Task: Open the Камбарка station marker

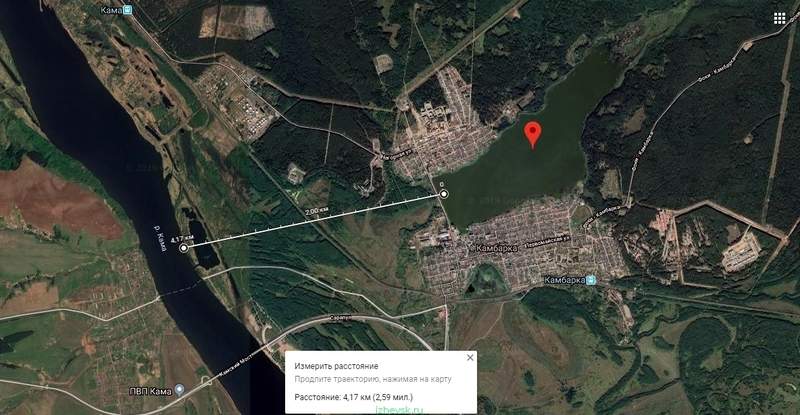Action: pyautogui.click(x=592, y=280)
